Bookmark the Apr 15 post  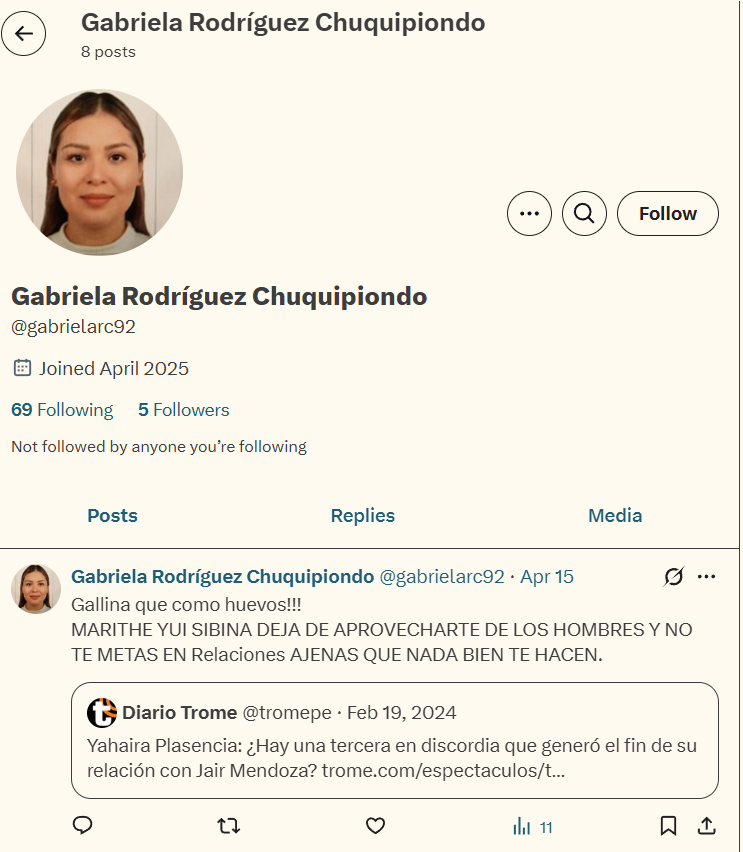(668, 826)
